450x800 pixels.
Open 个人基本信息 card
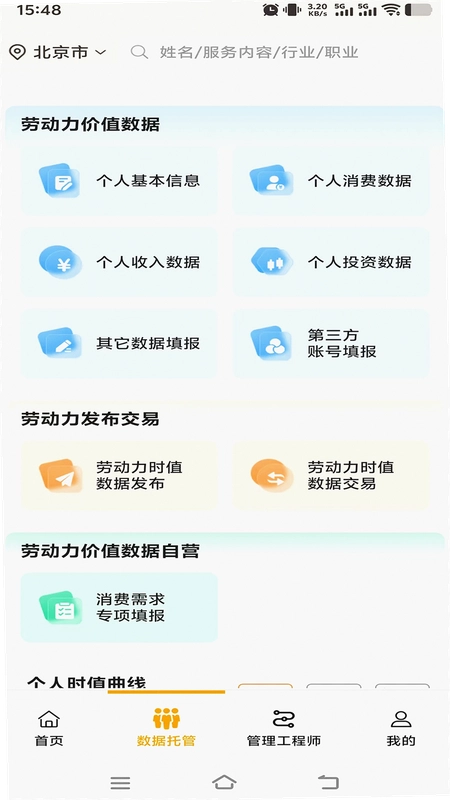[119, 181]
